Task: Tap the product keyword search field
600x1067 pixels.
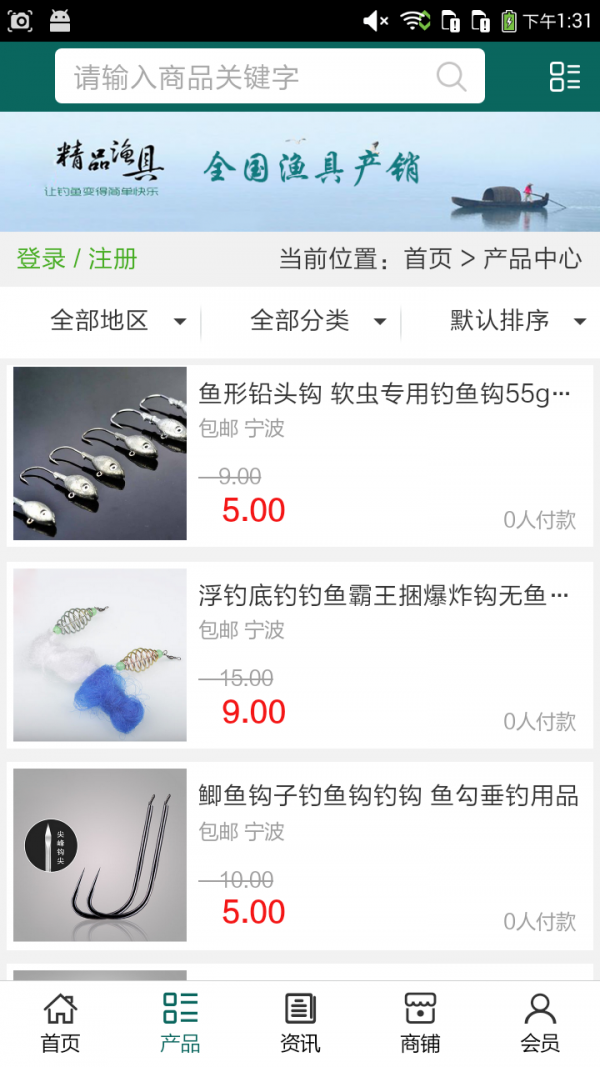Action: 250,77
